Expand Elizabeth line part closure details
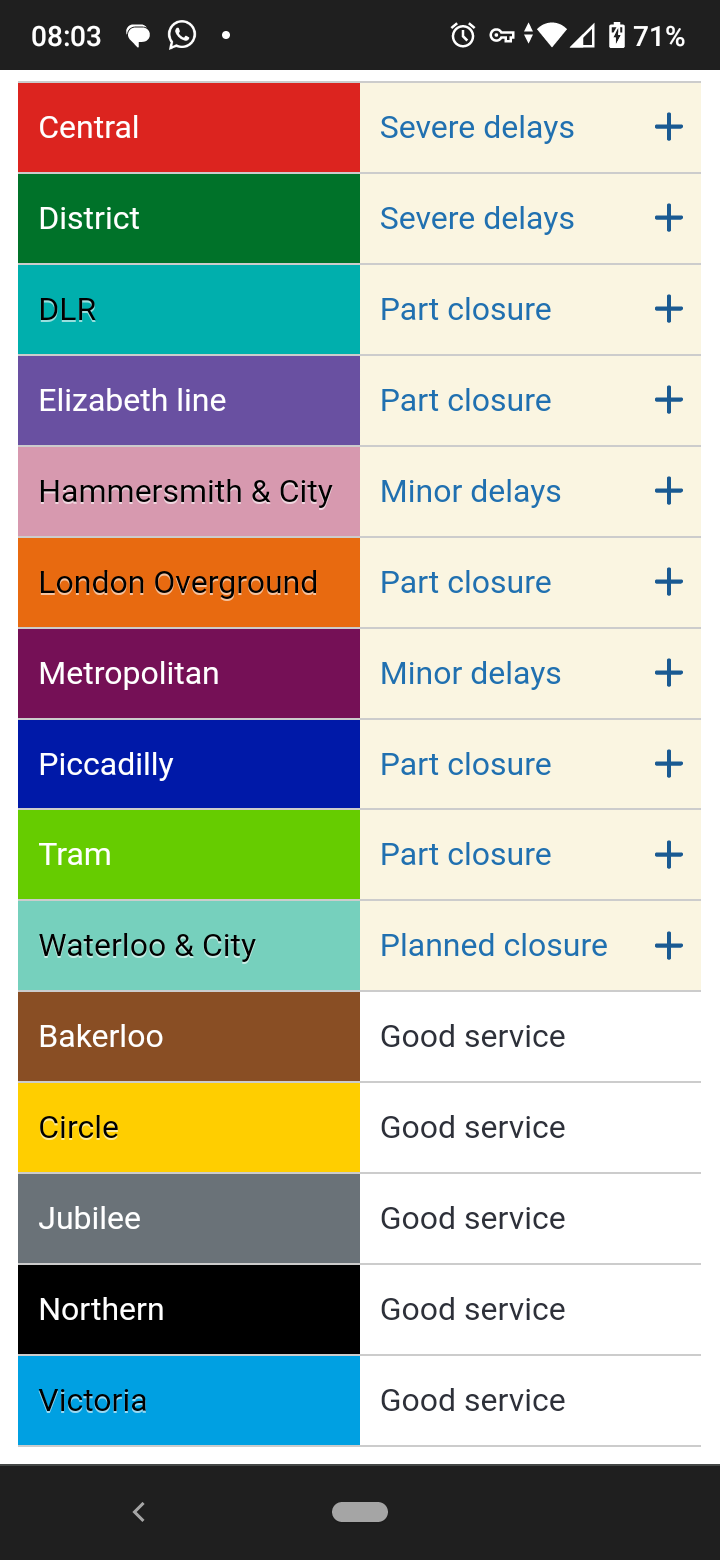Viewport: 720px width, 1560px height. tap(668, 400)
